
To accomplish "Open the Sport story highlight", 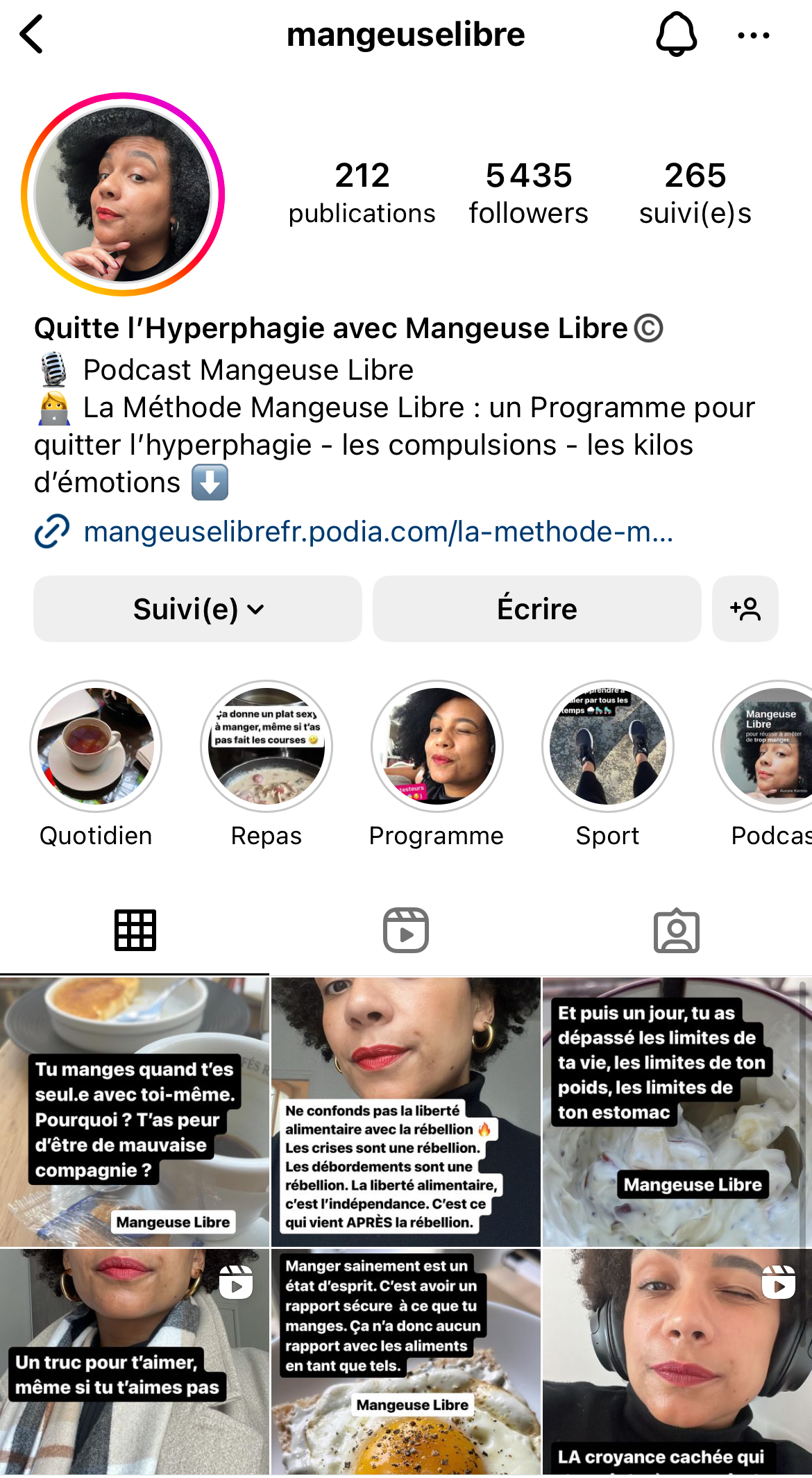I will (x=608, y=746).
